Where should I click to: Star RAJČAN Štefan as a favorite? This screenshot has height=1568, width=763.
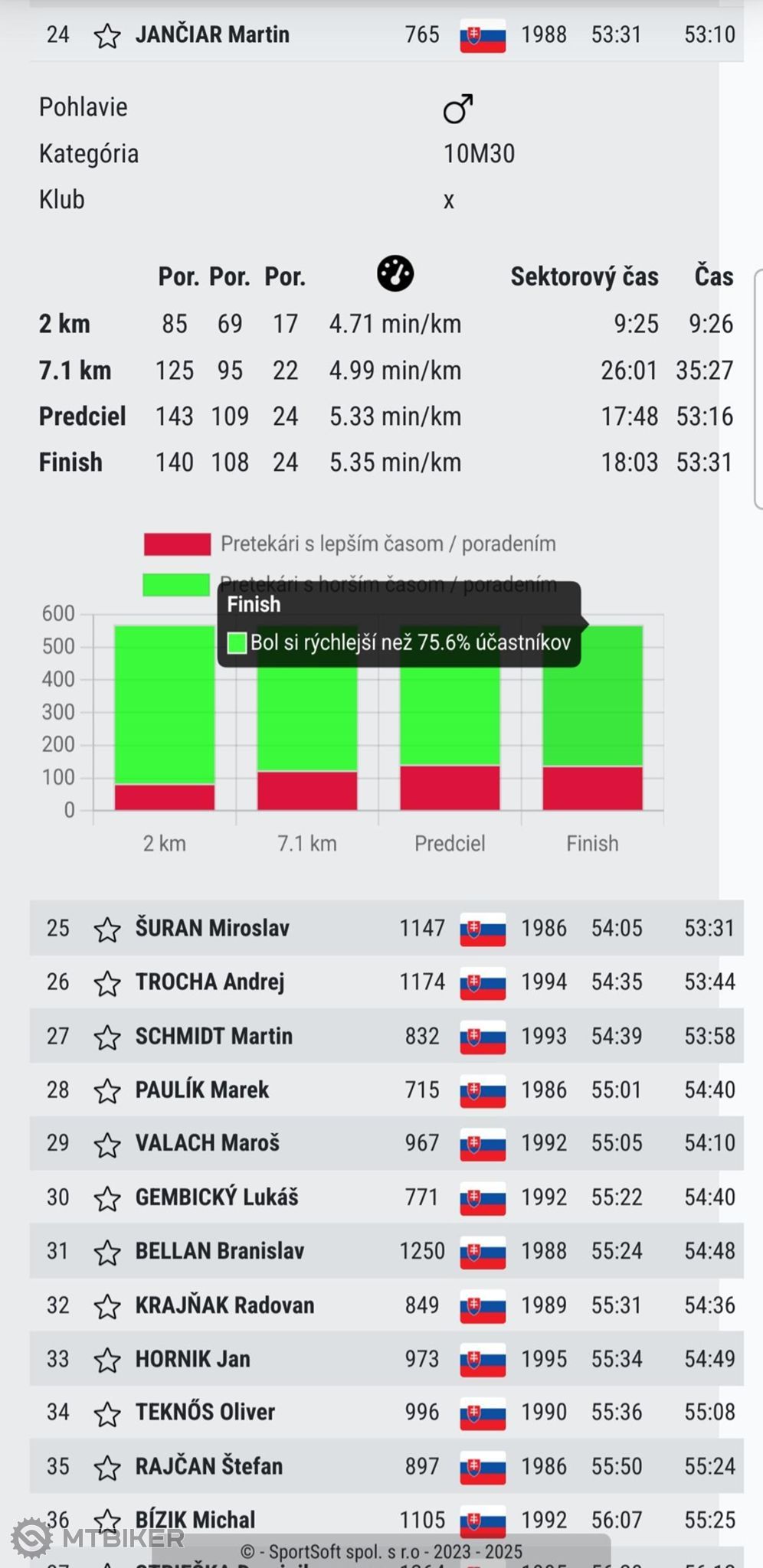(106, 1468)
